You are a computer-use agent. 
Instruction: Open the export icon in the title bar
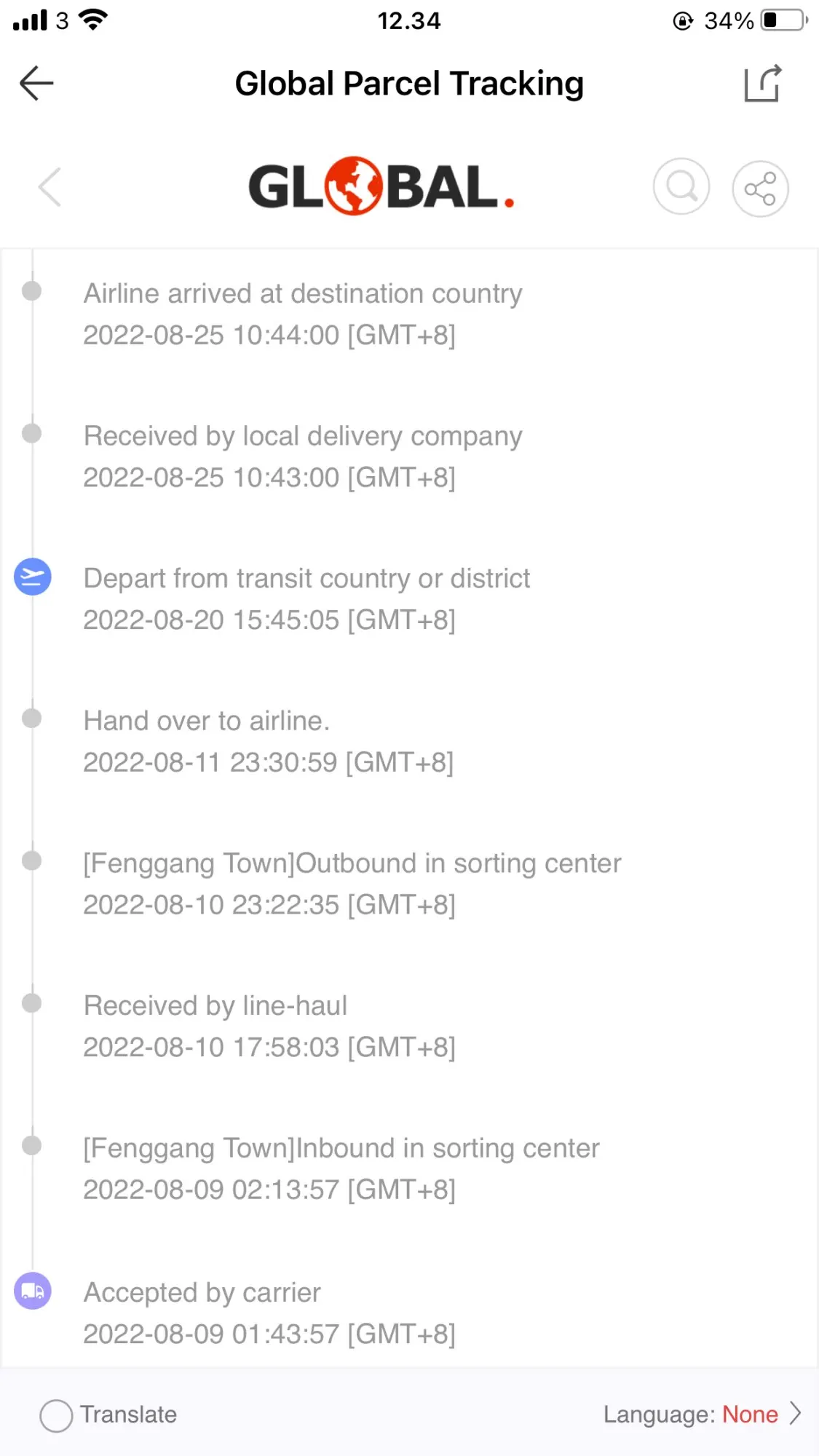[x=762, y=83]
